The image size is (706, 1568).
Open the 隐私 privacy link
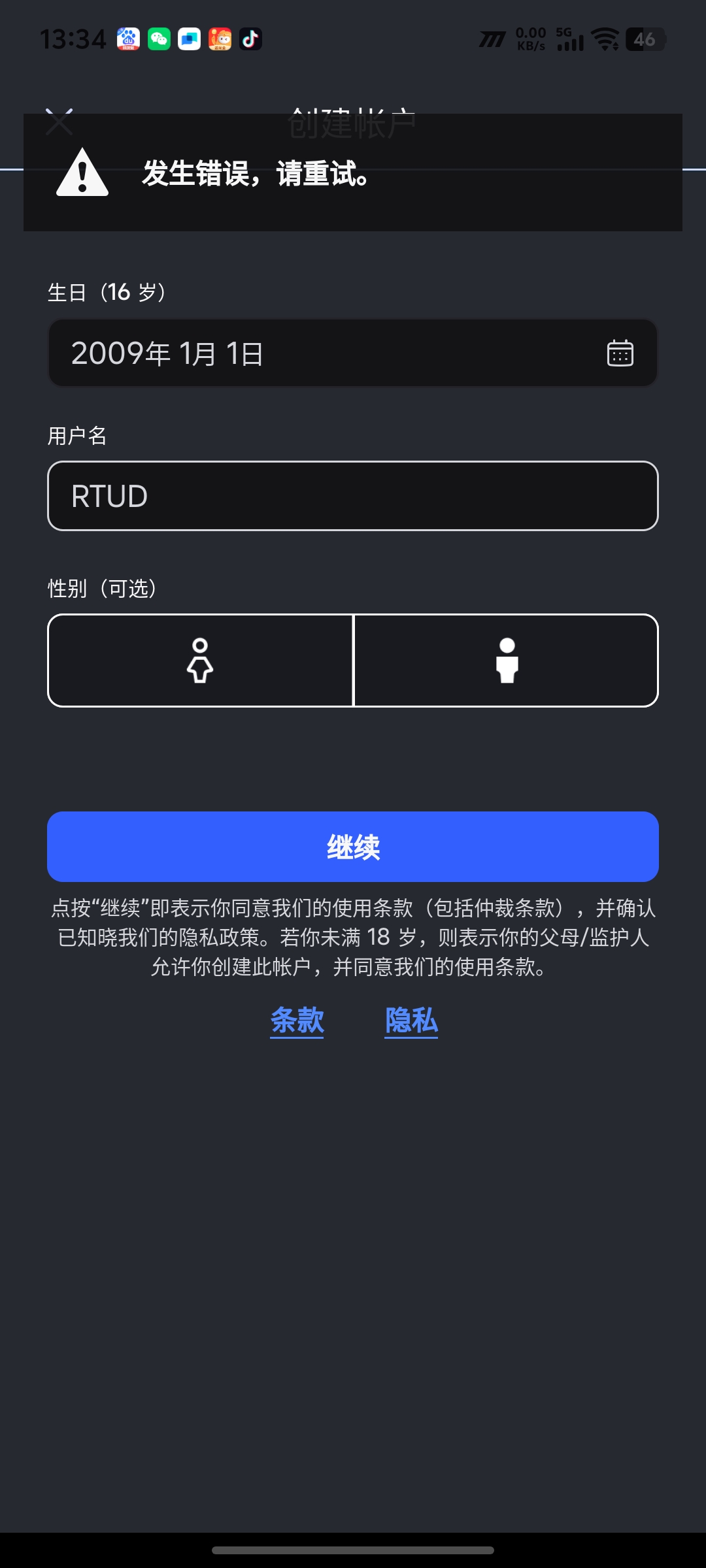[x=411, y=1021]
